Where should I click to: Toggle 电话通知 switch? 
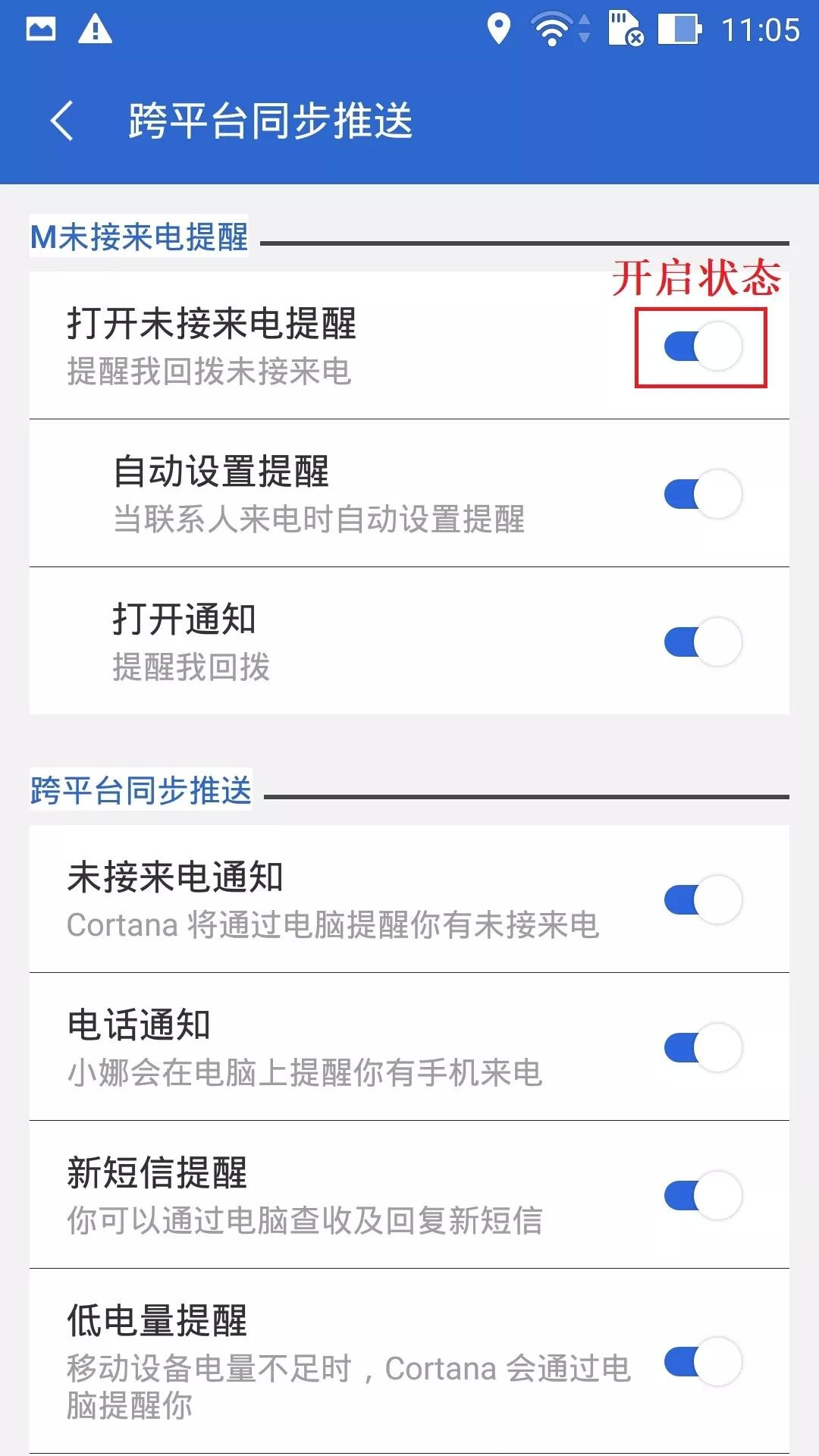[702, 1048]
